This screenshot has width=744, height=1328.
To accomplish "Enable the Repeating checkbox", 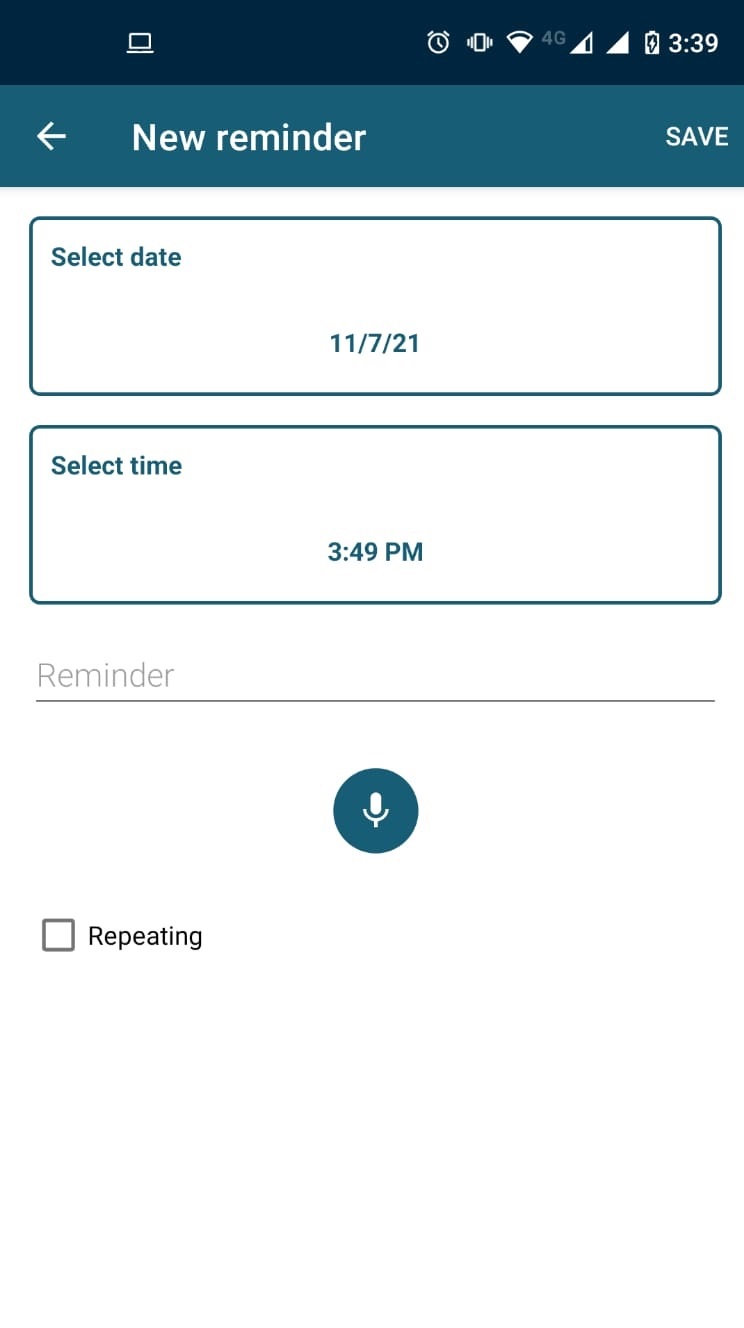I will [x=58, y=936].
